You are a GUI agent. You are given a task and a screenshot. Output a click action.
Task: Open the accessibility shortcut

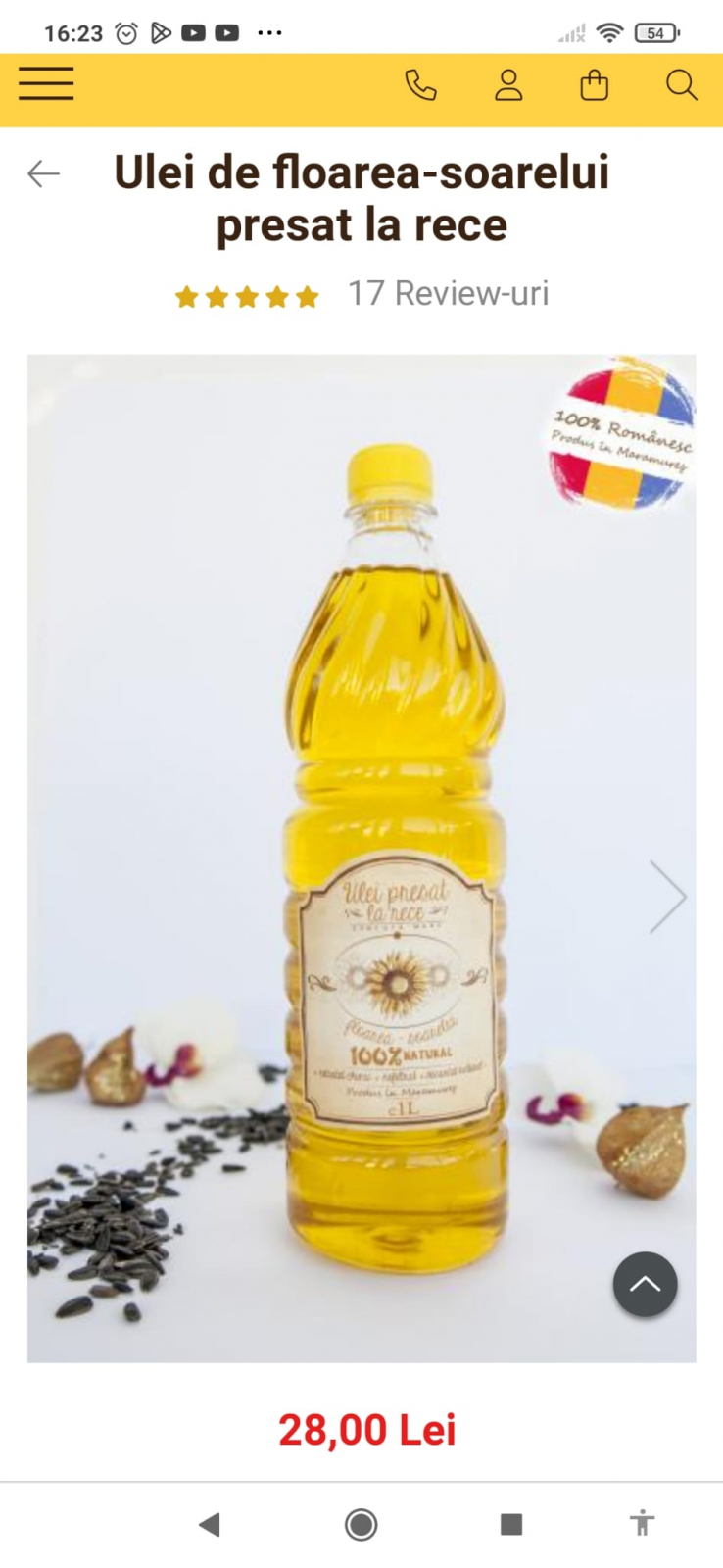click(642, 1523)
